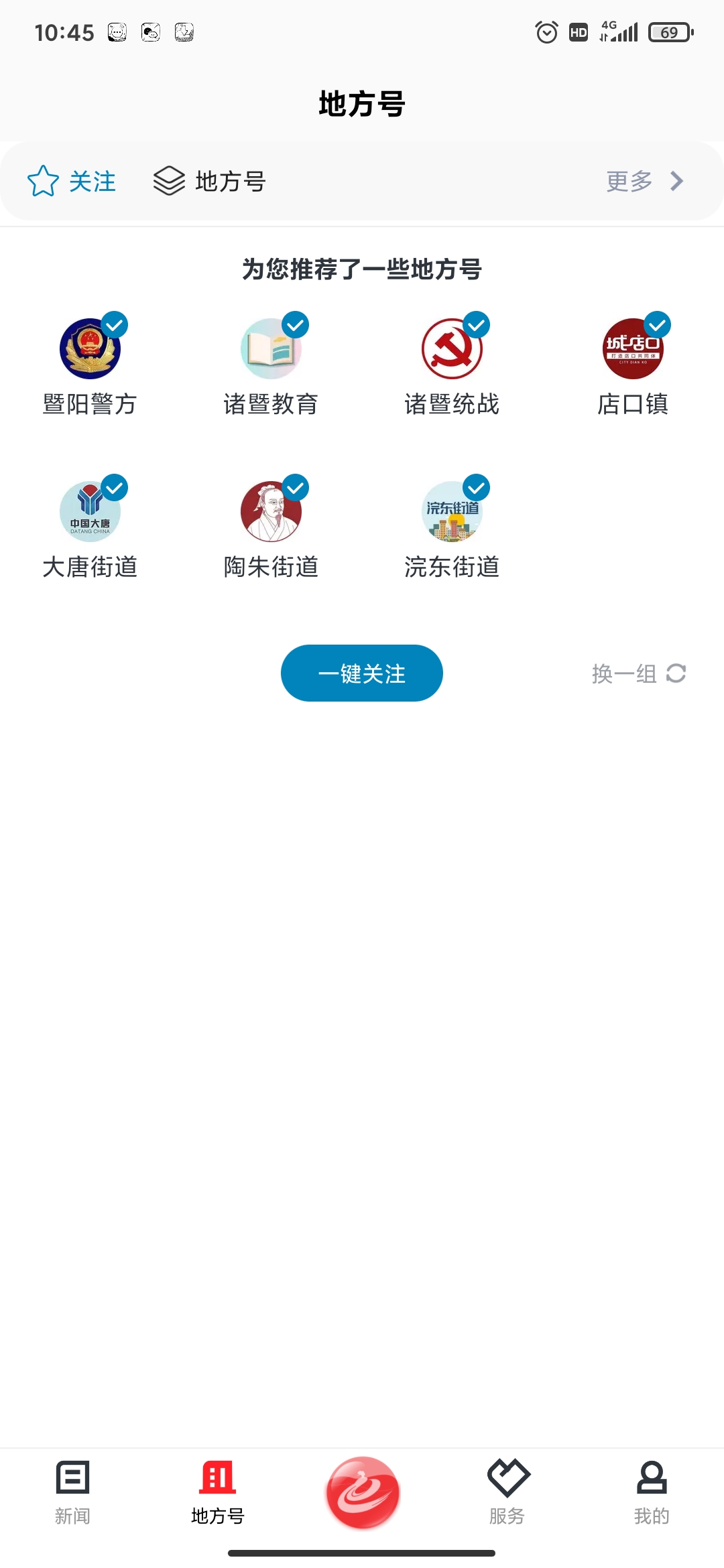Open the 大唐街道 account avatar
This screenshot has width=724, height=1568.
90,511
